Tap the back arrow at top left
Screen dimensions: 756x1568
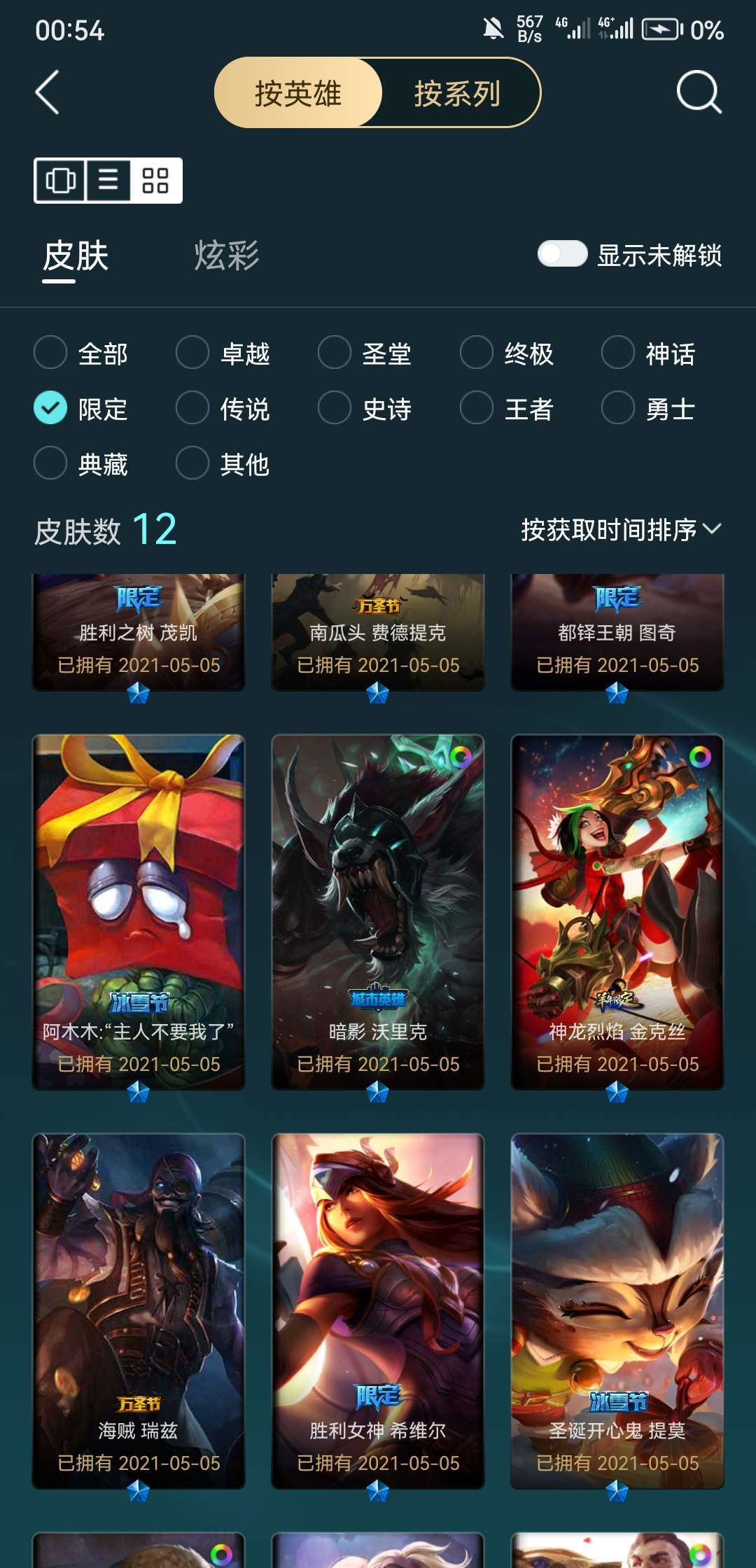[x=49, y=93]
